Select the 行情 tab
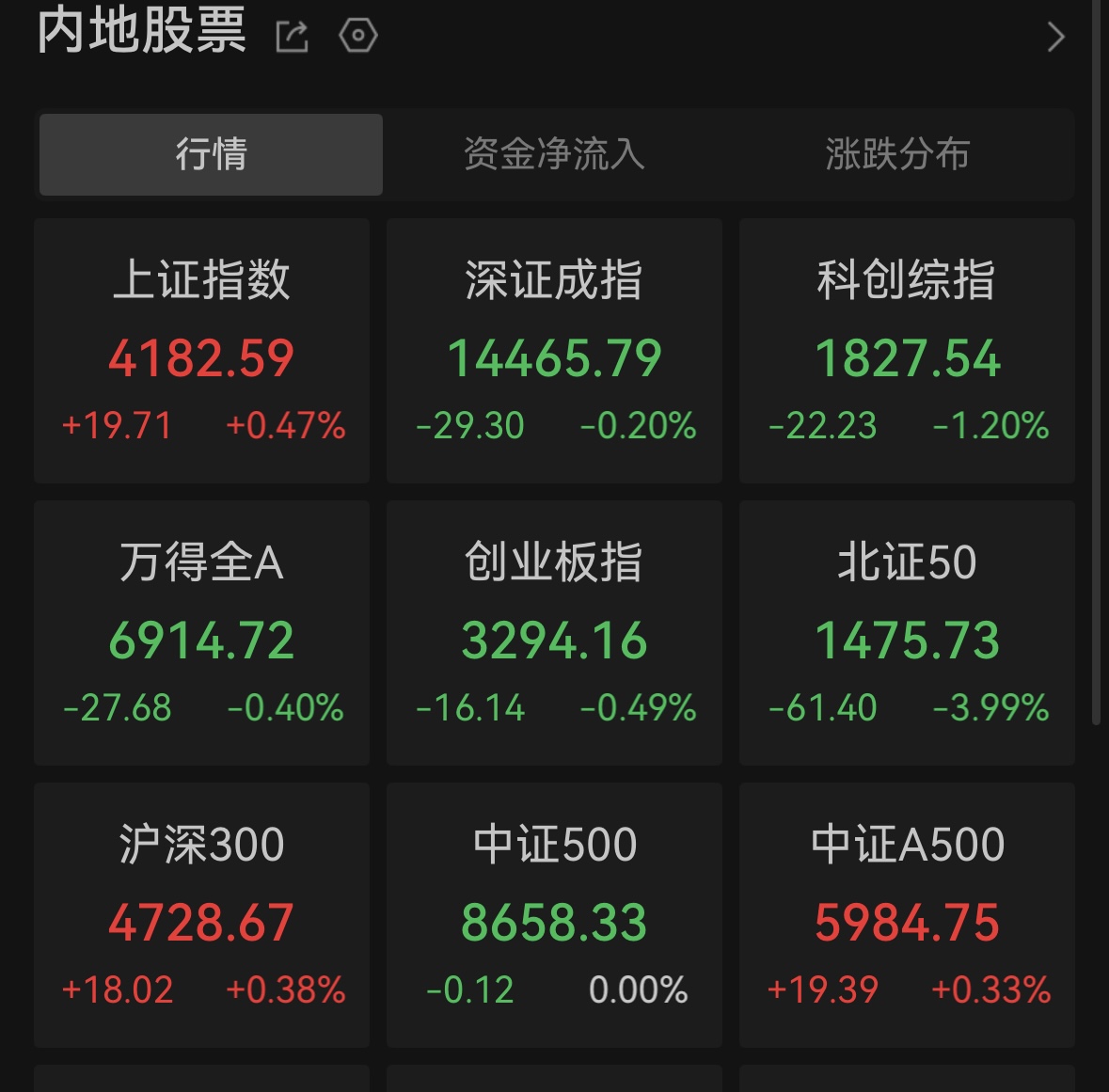Image resolution: width=1109 pixels, height=1092 pixels. coord(211,154)
